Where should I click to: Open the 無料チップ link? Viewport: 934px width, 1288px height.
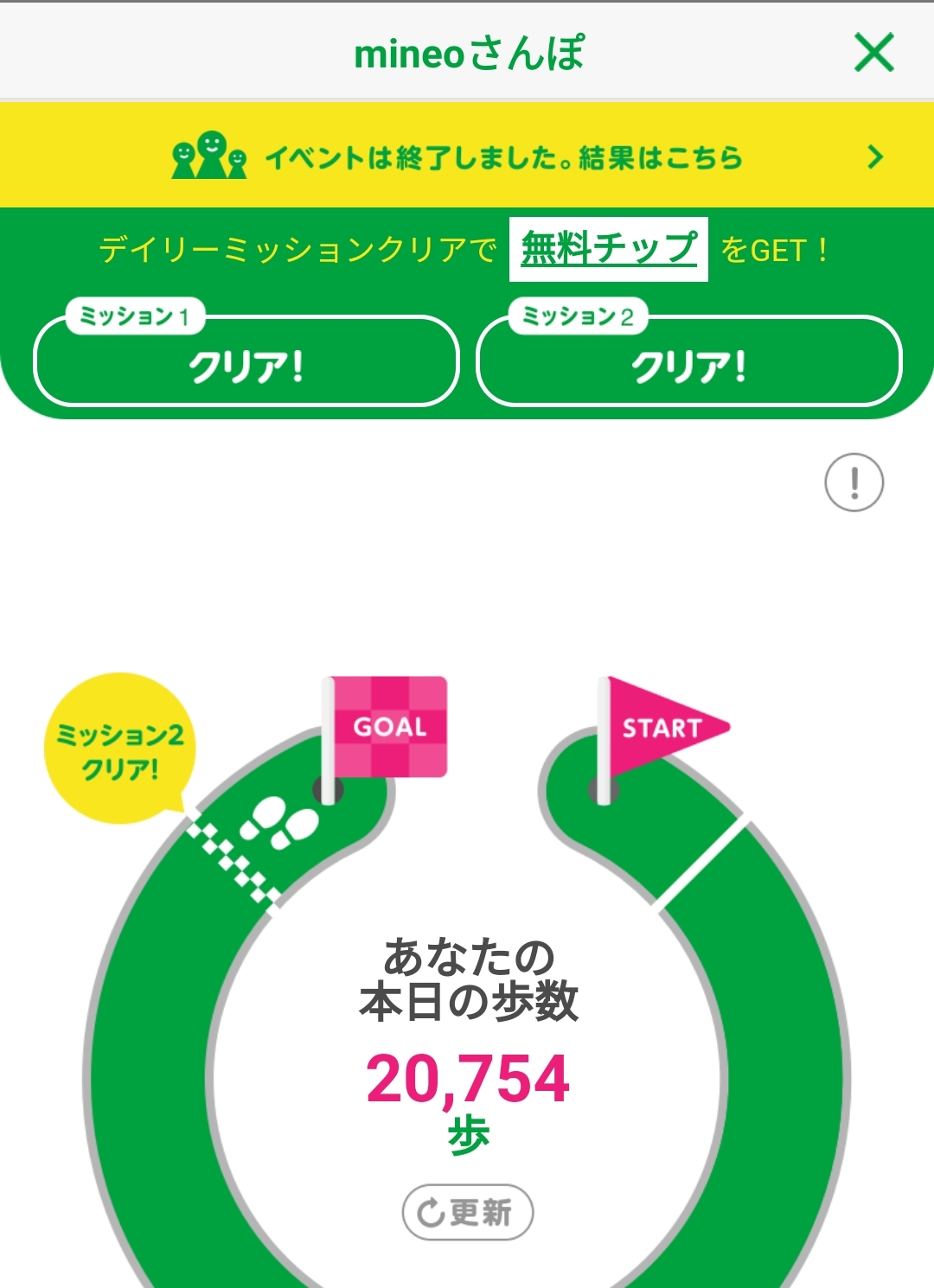click(x=609, y=249)
